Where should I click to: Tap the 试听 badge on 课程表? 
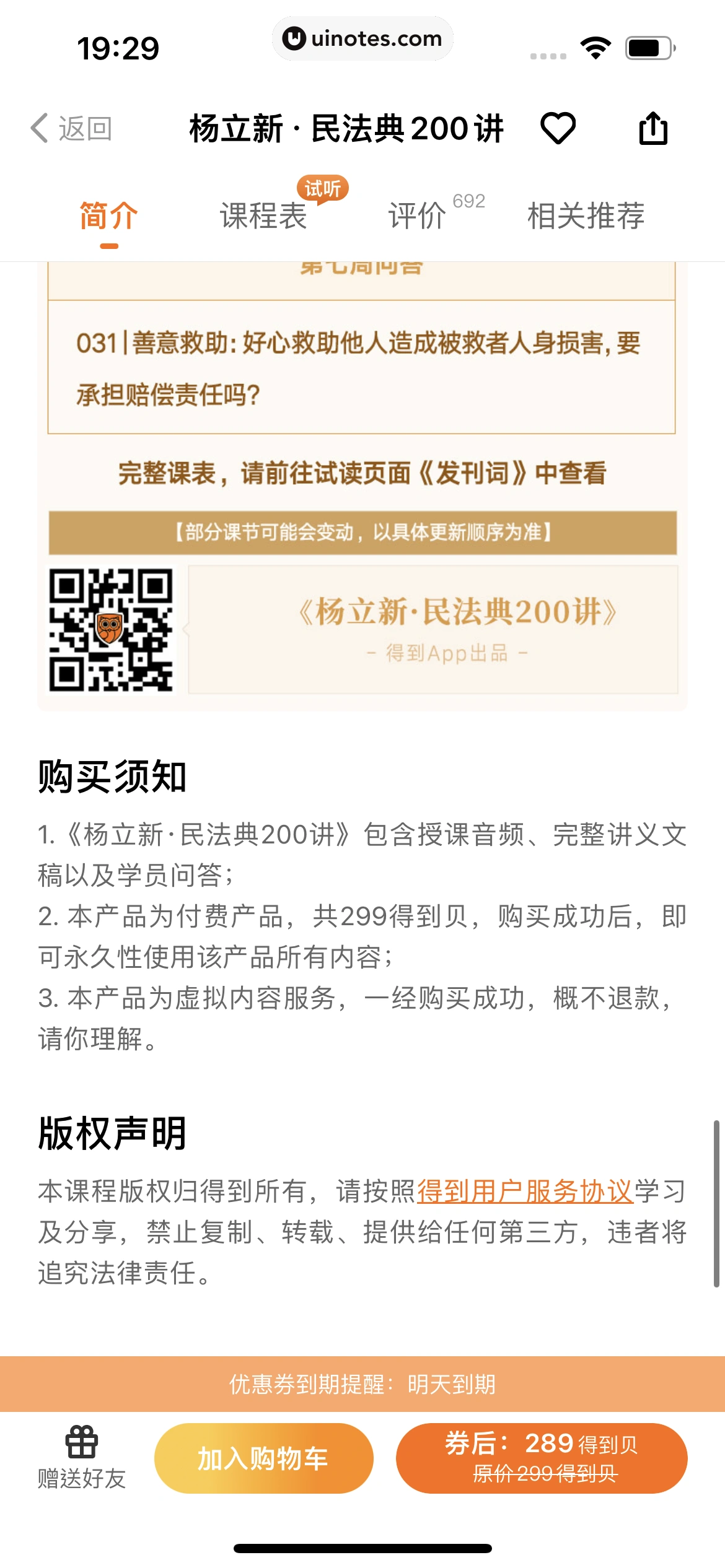coord(322,191)
